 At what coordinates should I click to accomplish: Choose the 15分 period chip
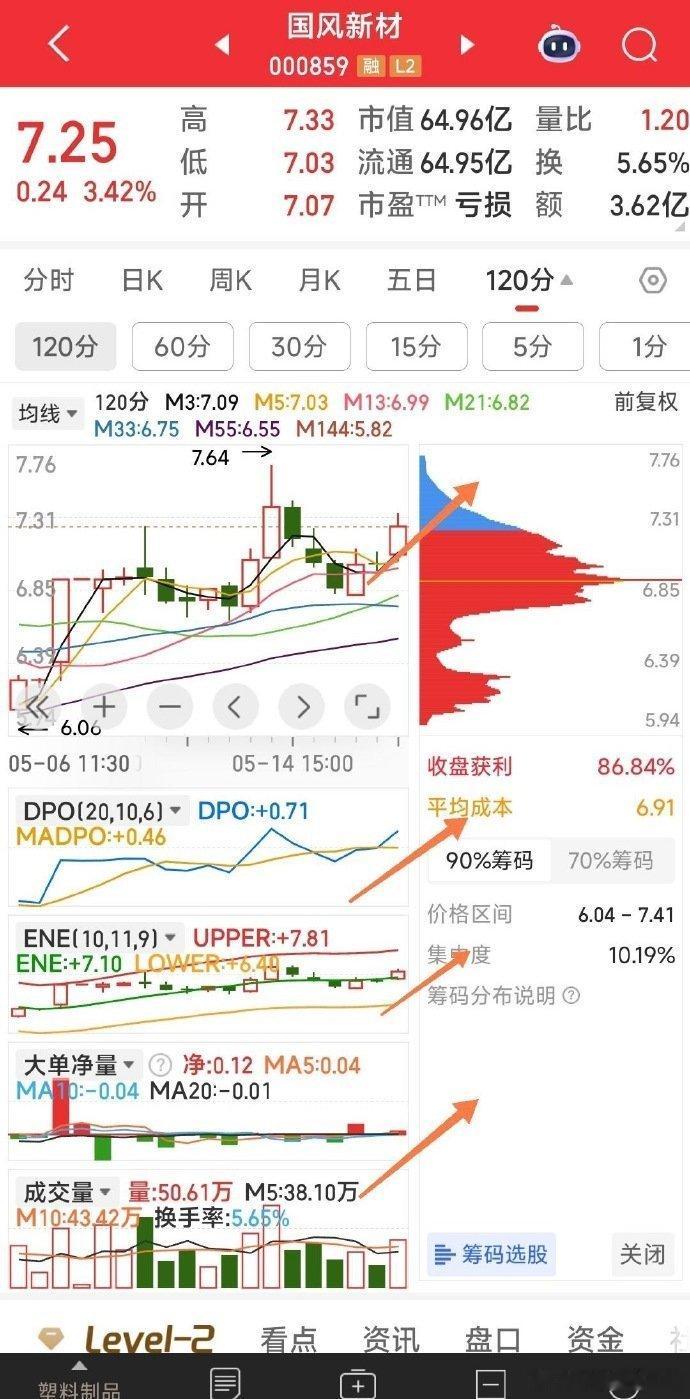(x=416, y=347)
